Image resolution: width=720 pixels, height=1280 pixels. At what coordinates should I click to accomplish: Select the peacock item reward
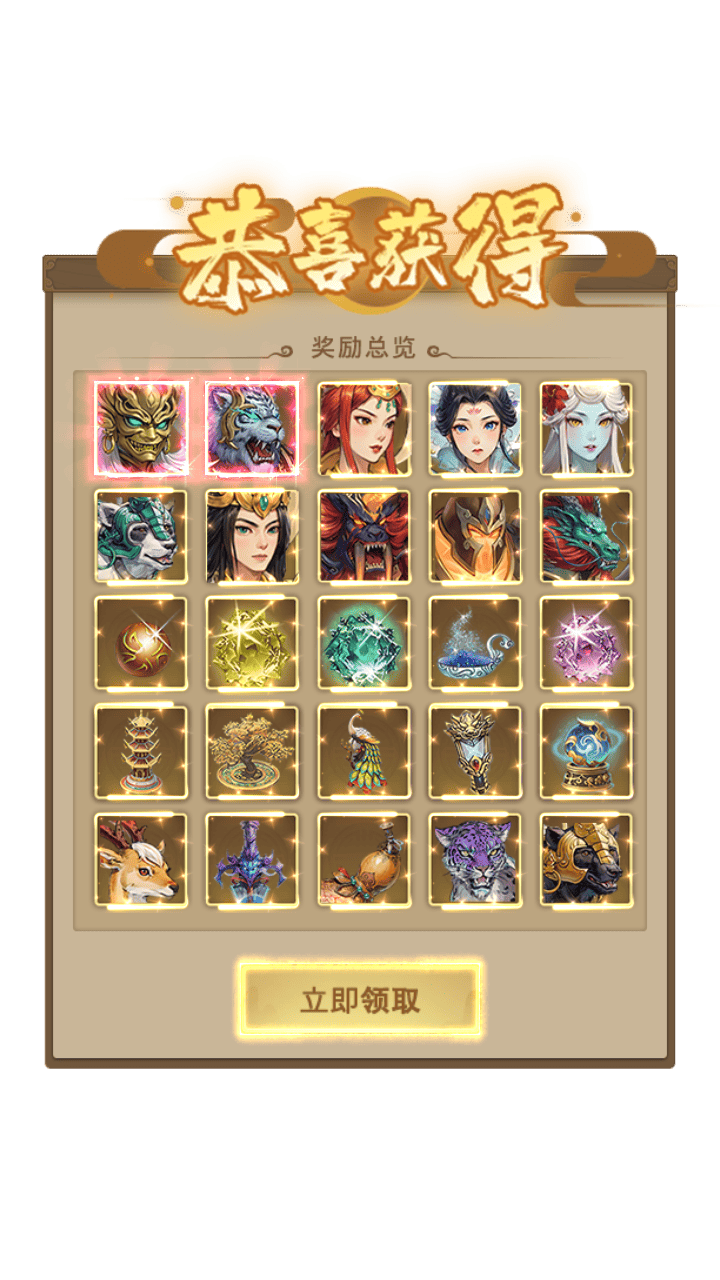tap(364, 752)
